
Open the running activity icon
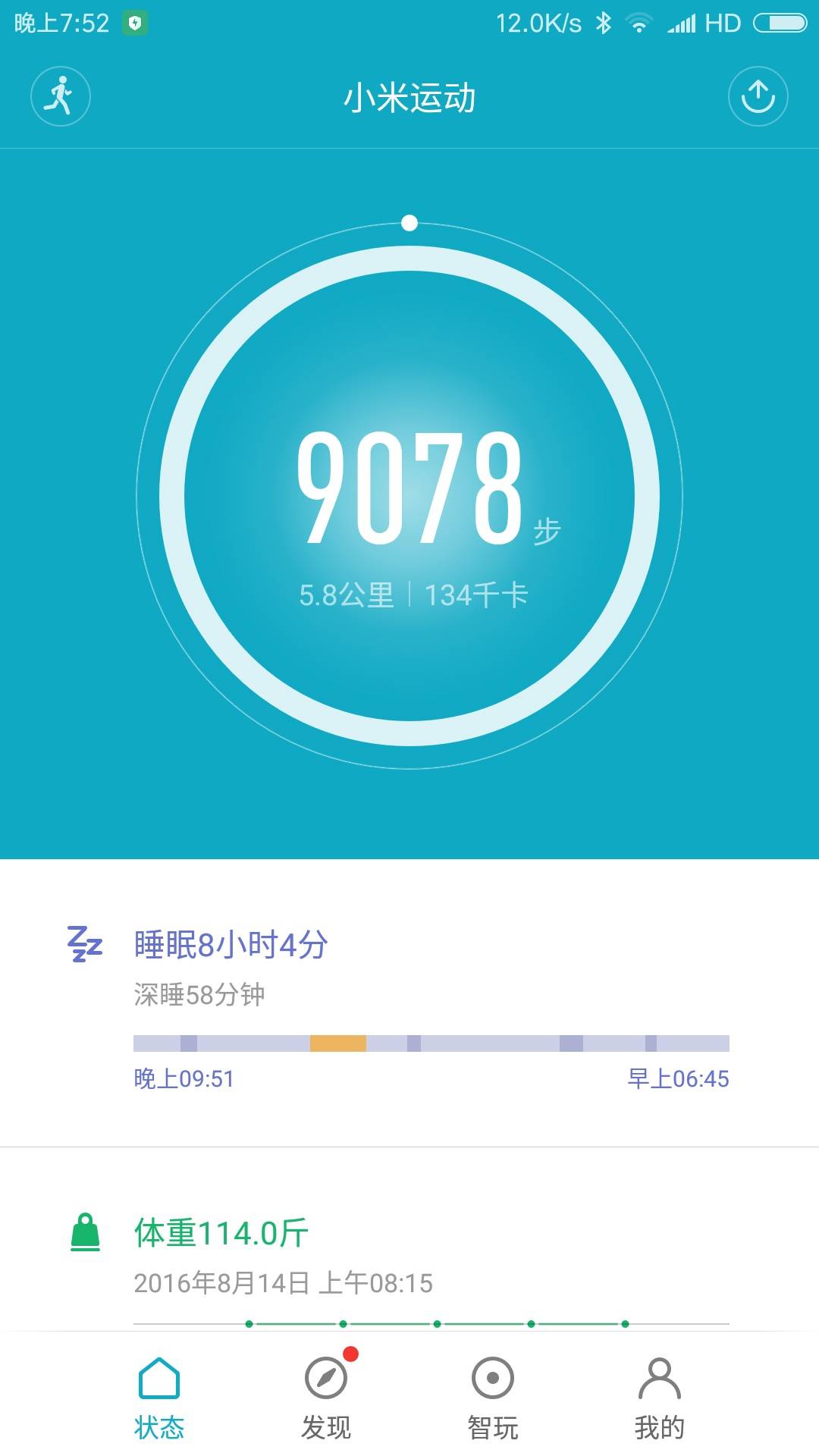61,96
